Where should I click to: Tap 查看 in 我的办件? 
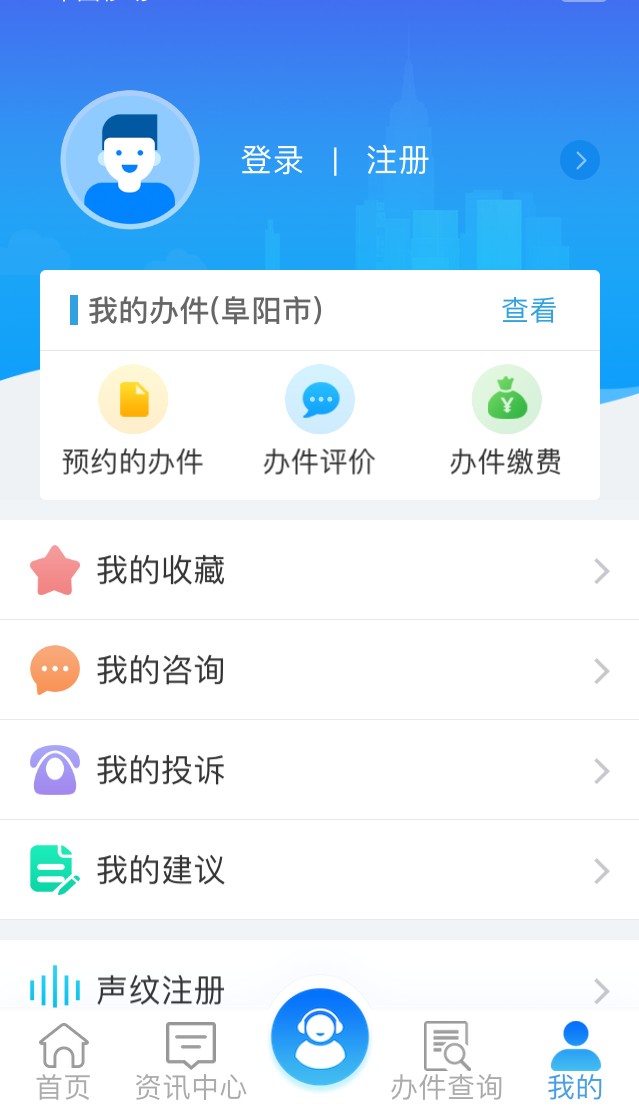coord(528,311)
